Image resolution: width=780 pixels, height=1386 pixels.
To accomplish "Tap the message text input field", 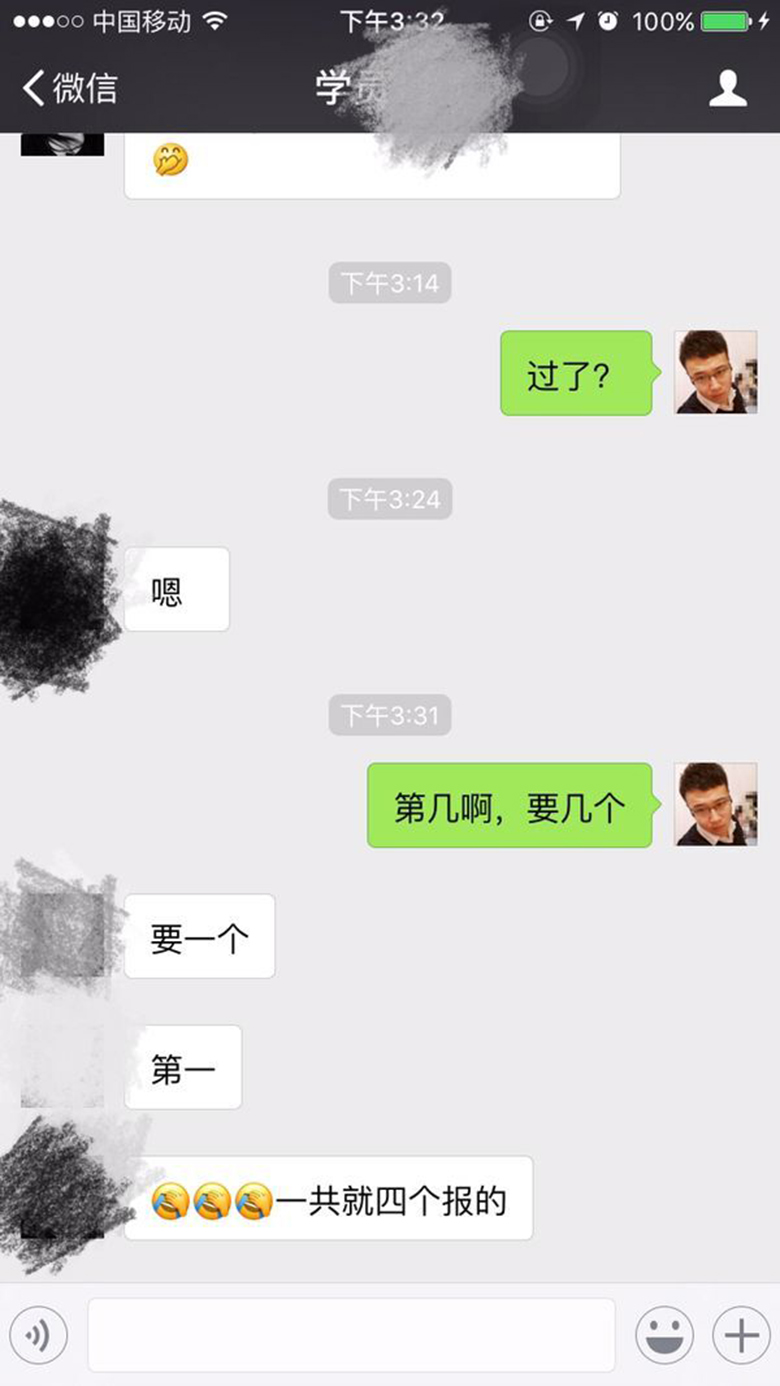I will point(351,1335).
